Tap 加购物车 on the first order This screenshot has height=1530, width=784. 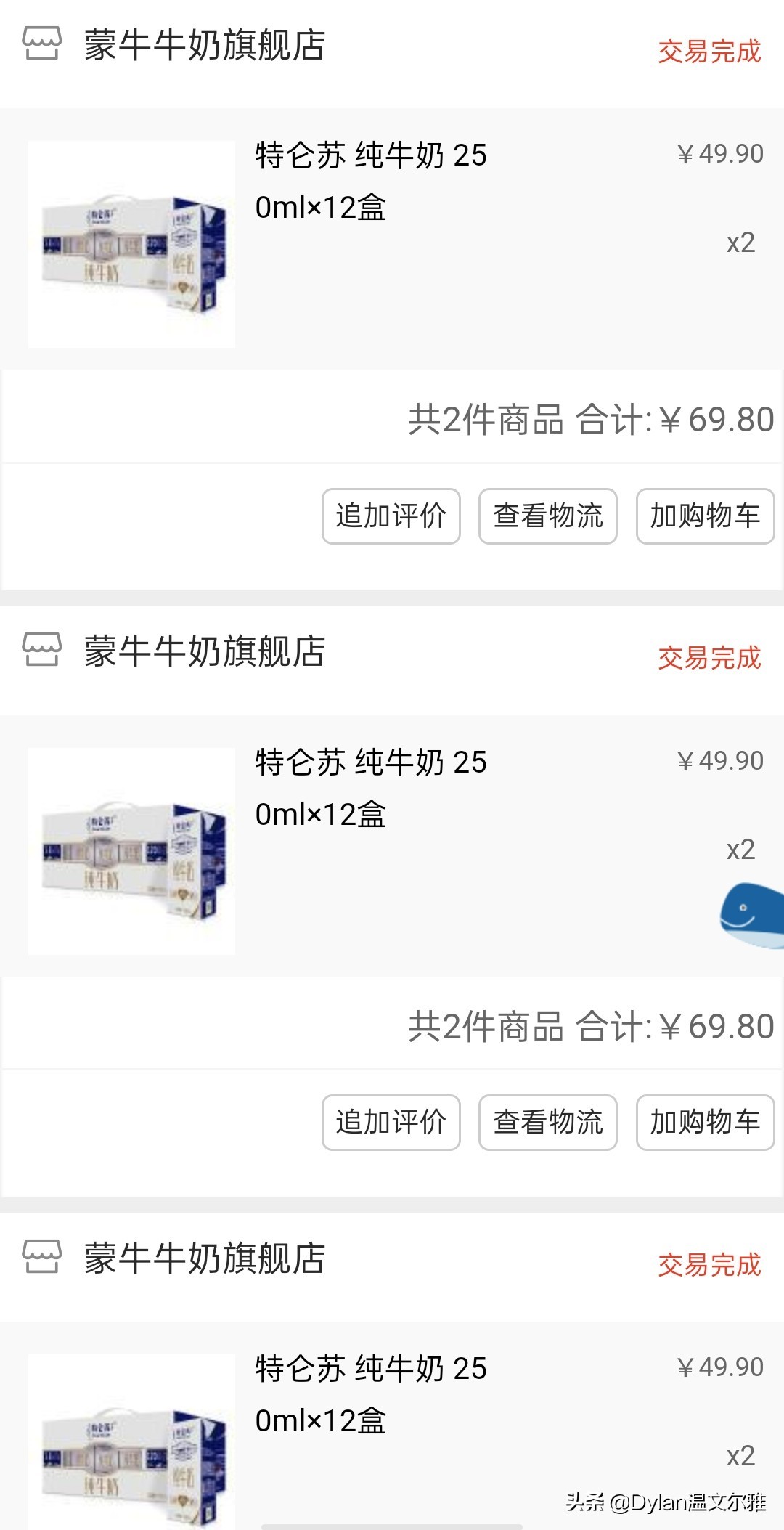pyautogui.click(x=703, y=516)
